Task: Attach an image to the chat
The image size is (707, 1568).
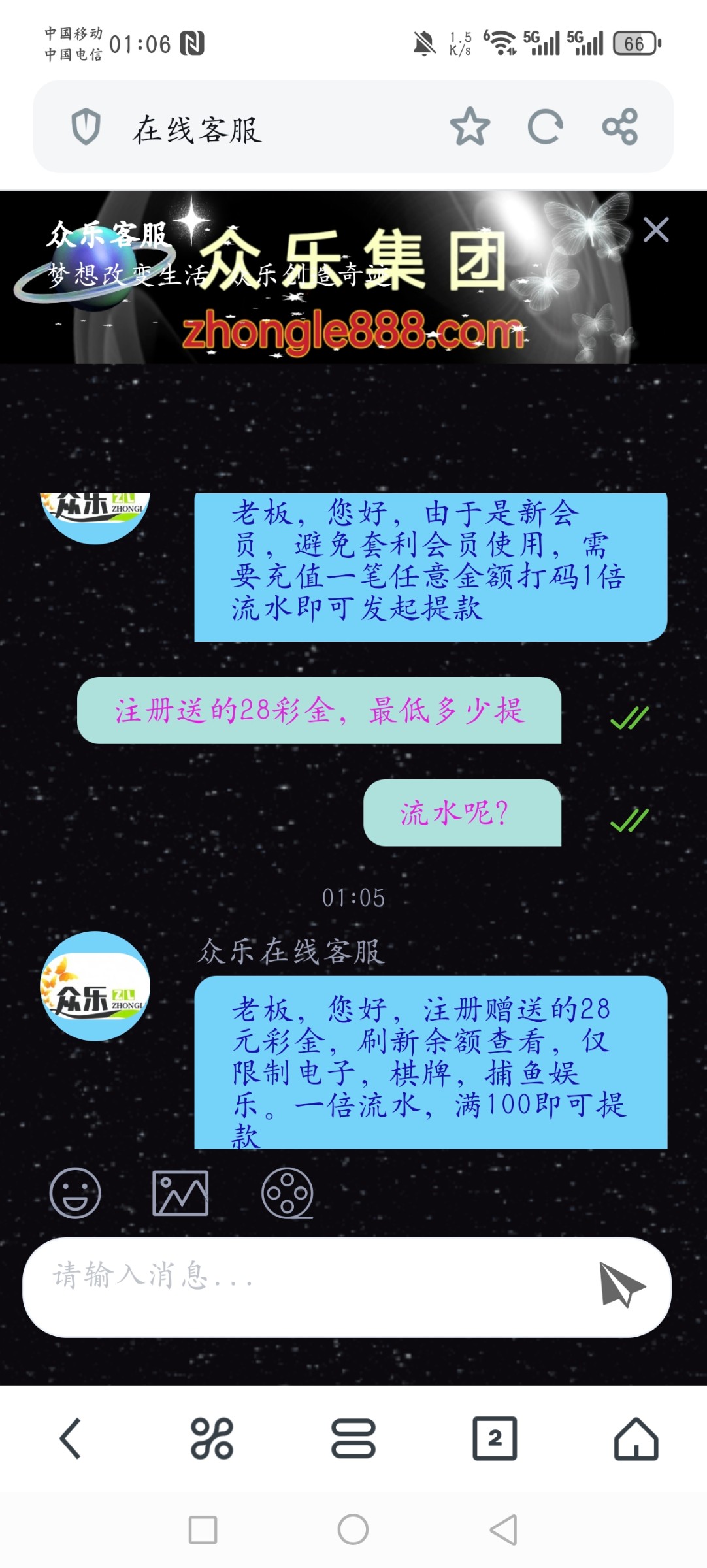Action: 180,1193
